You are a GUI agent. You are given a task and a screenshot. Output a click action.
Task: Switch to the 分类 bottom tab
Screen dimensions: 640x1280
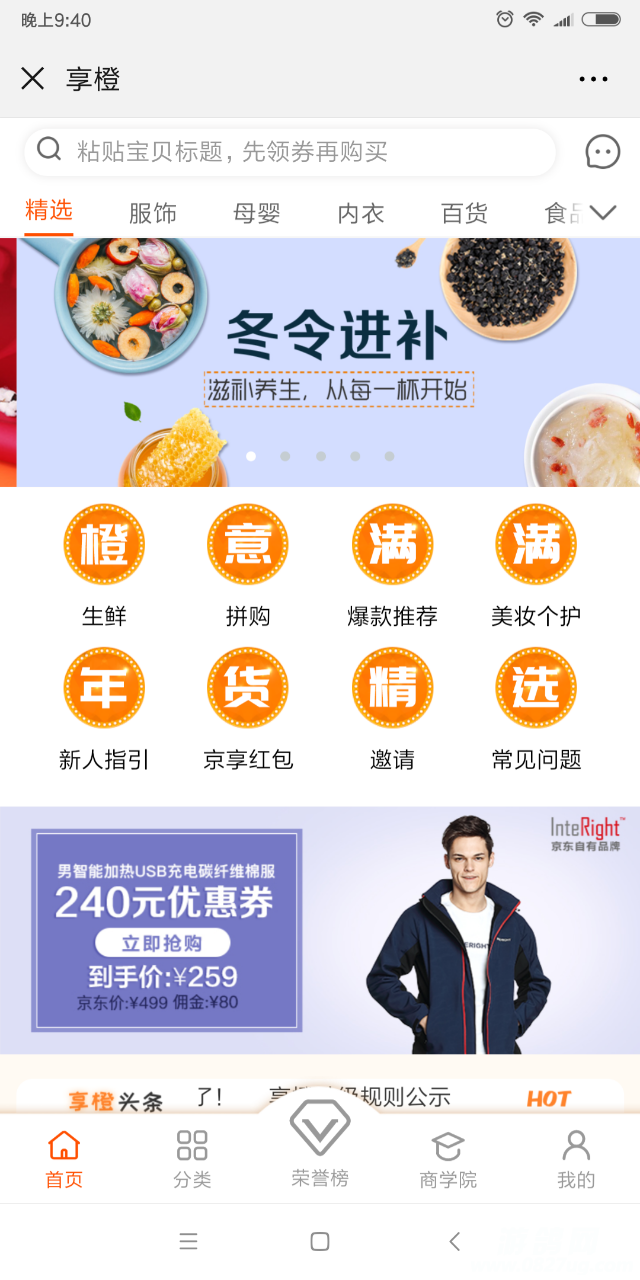192,1158
